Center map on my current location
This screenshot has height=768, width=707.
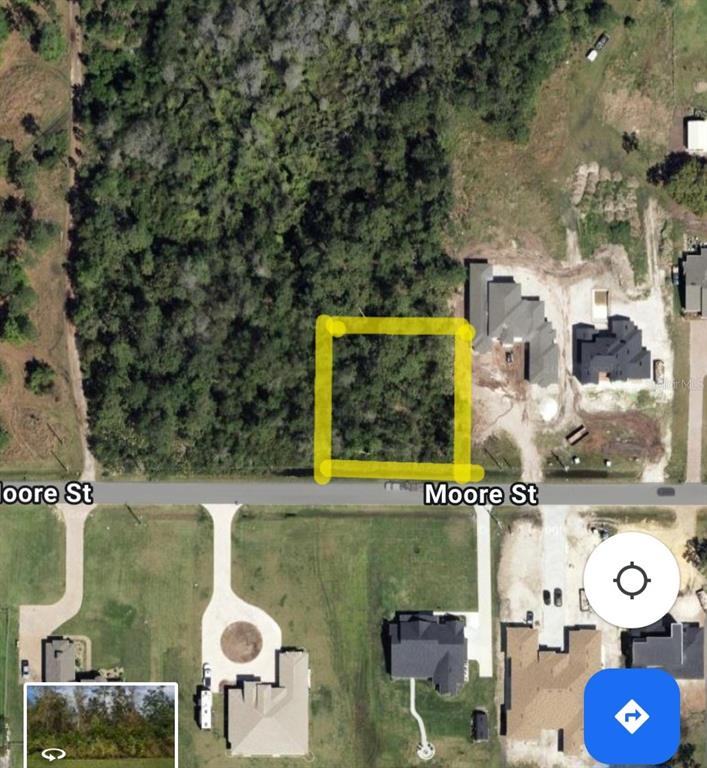click(631, 580)
